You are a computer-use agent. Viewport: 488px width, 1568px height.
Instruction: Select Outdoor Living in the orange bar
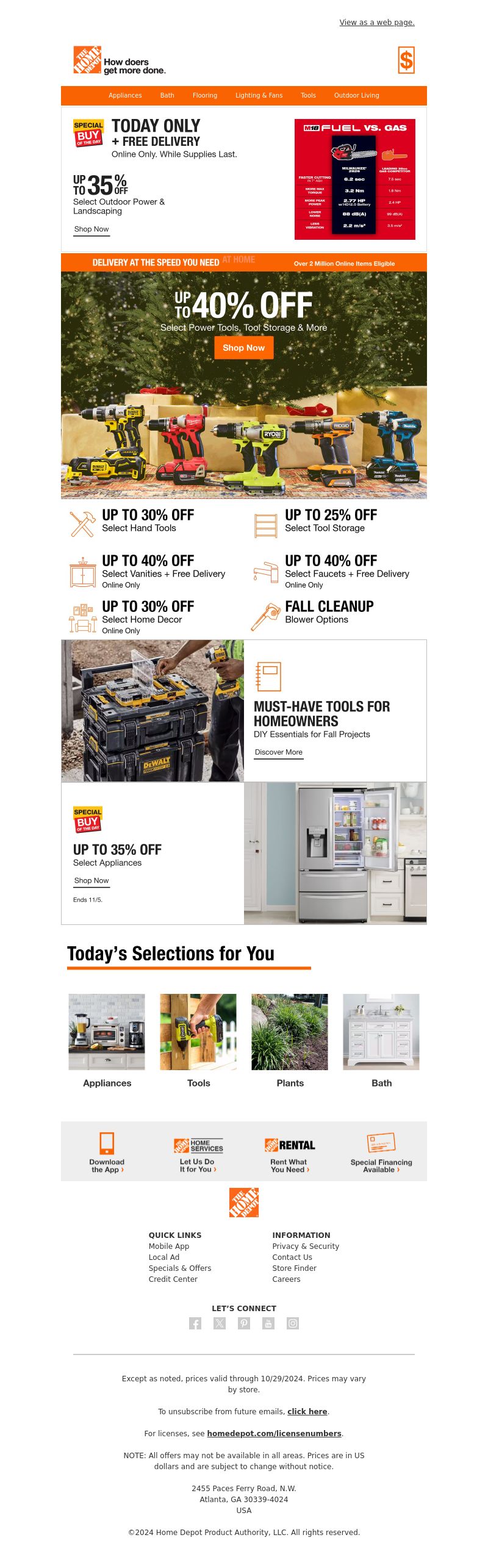(356, 95)
